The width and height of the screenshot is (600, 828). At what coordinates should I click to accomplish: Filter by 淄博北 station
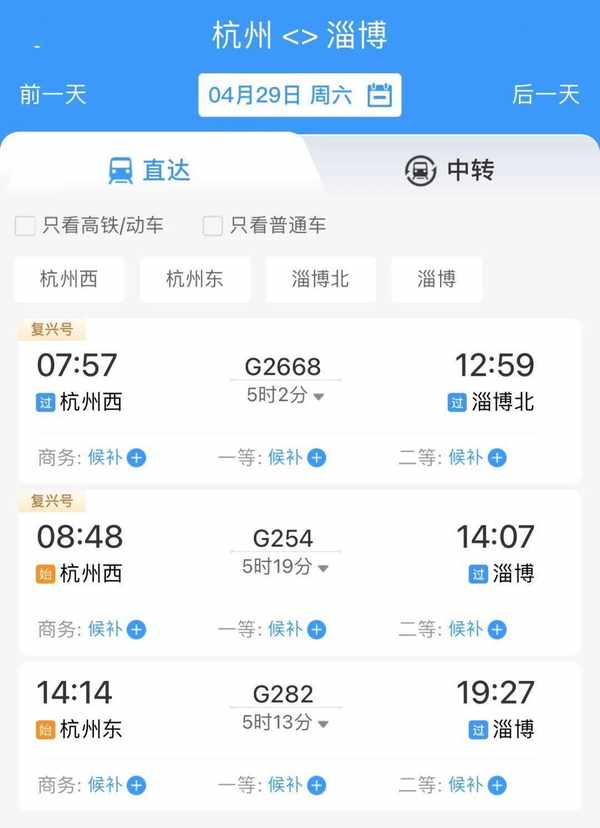tap(320, 279)
